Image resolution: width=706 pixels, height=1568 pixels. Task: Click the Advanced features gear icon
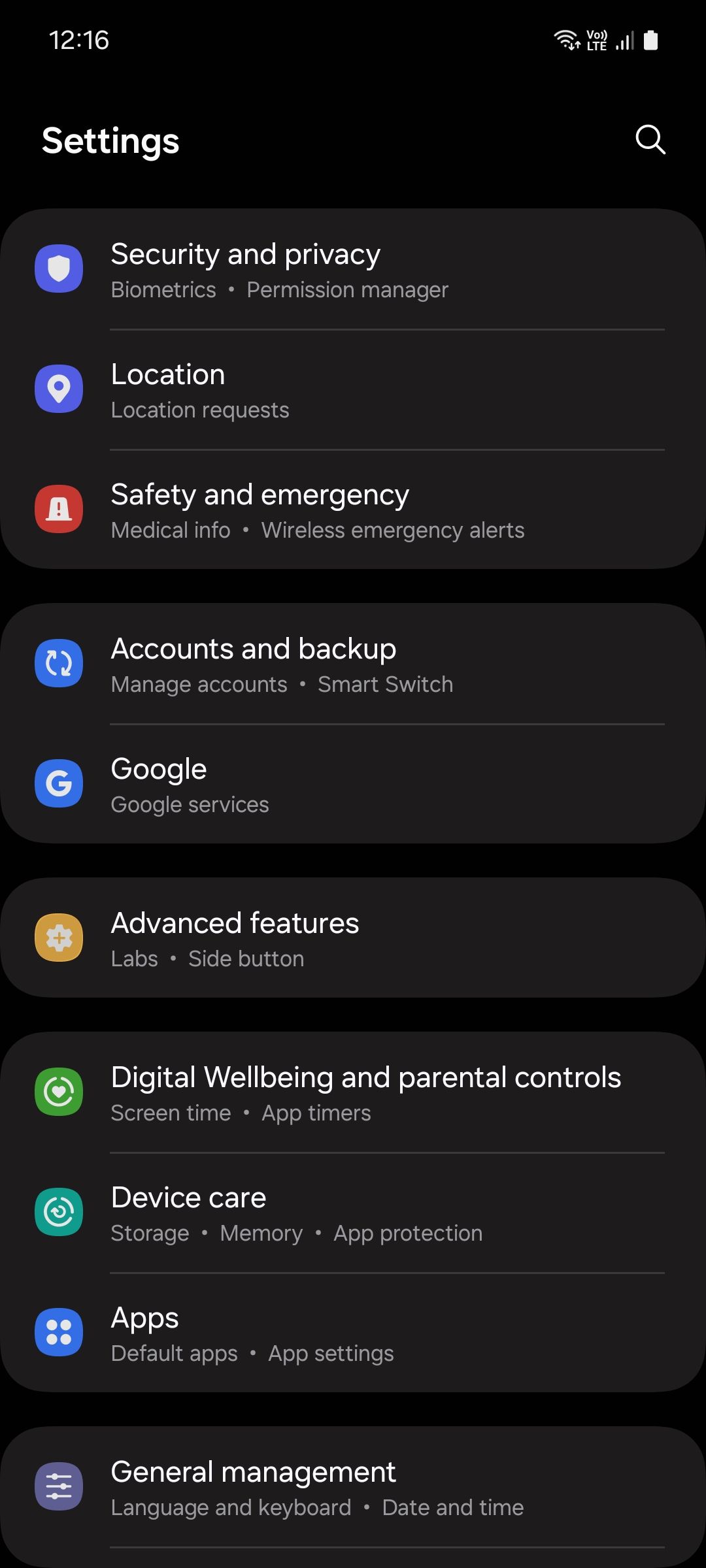[x=59, y=937]
